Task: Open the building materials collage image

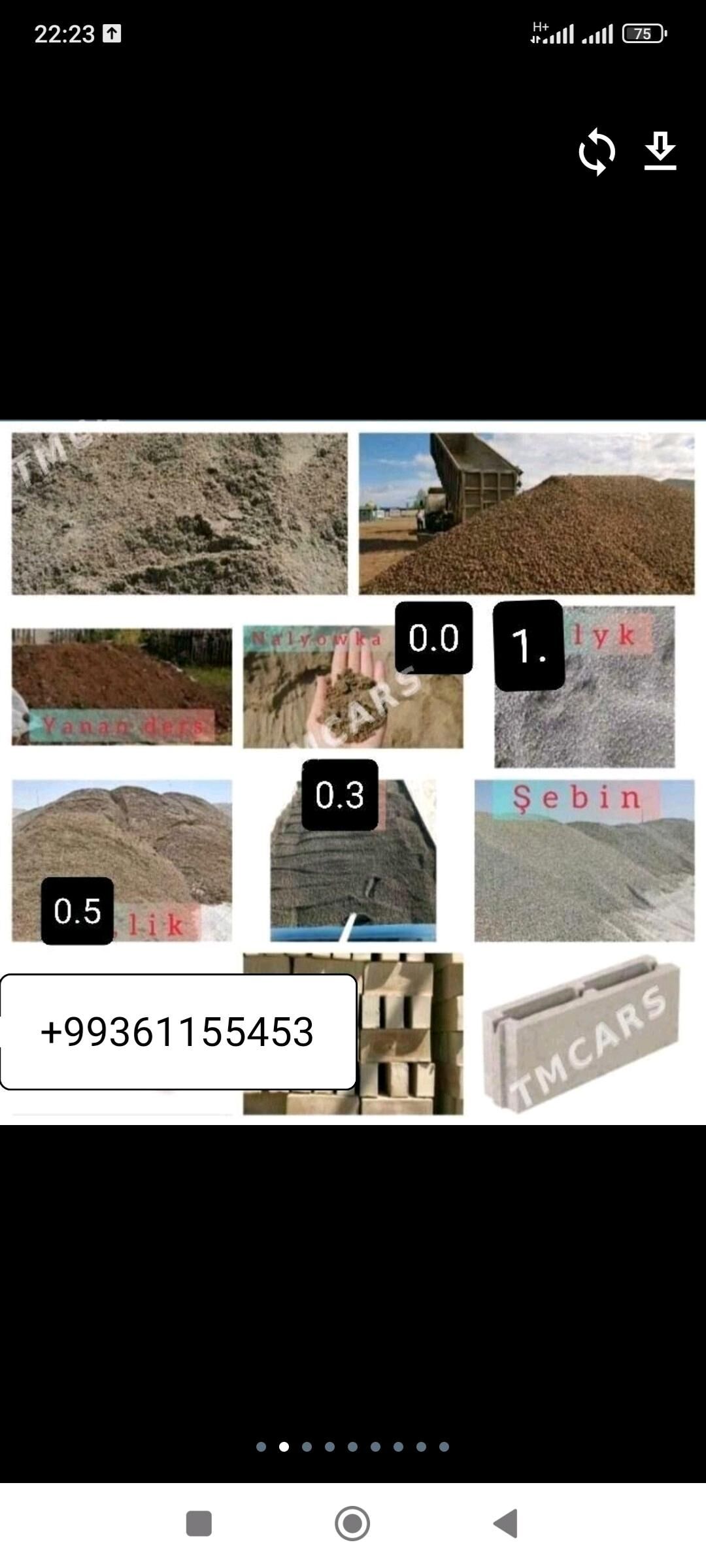Action: pos(353,772)
